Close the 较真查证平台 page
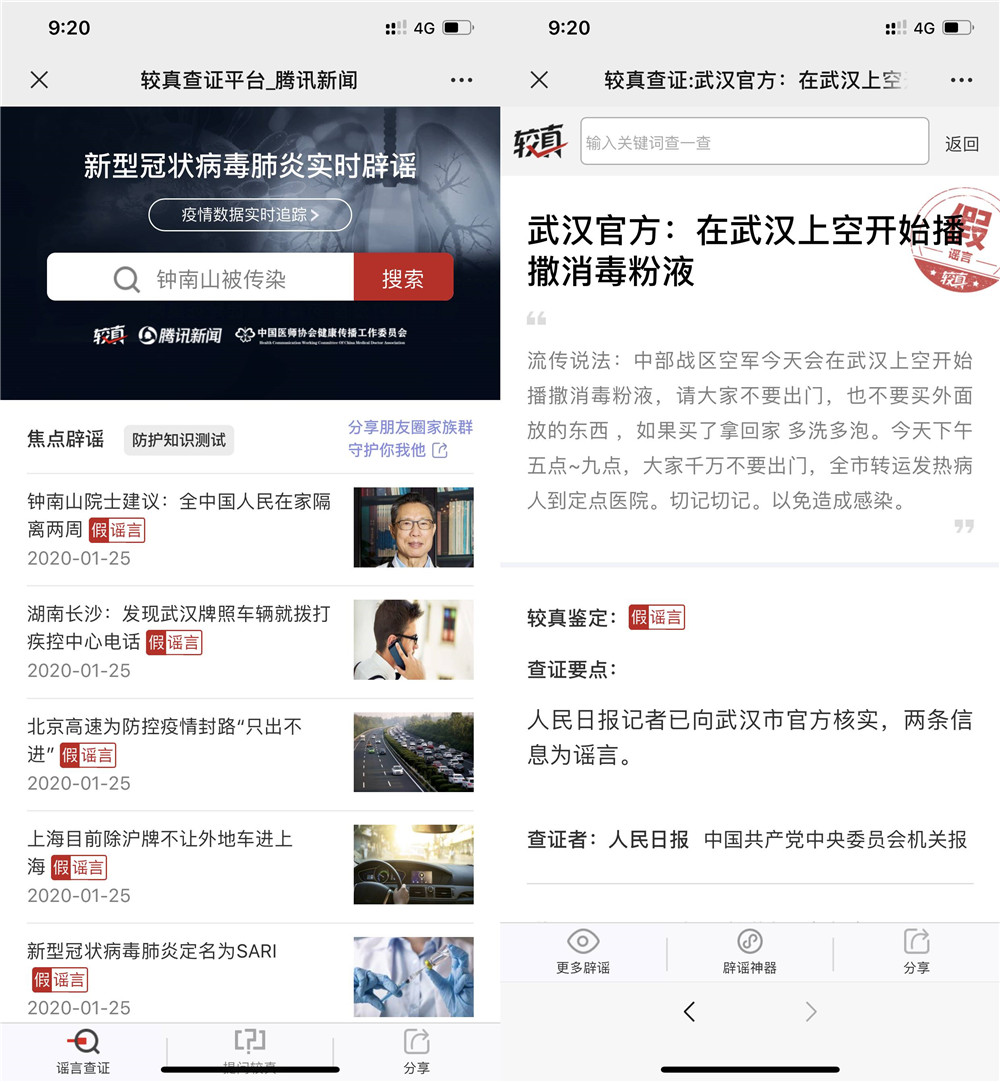This screenshot has width=1000, height=1082. coord(39,80)
